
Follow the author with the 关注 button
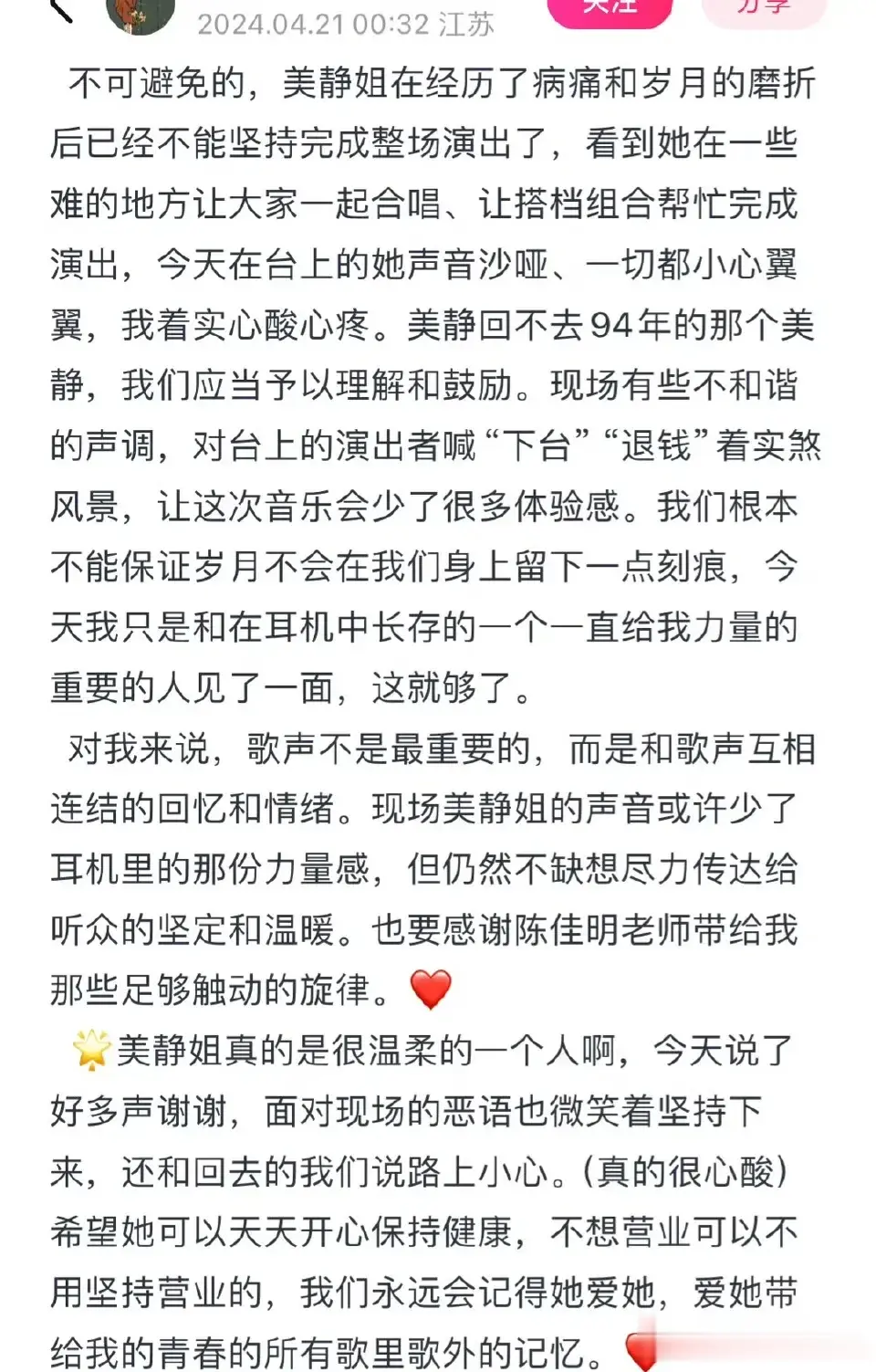[x=609, y=9]
